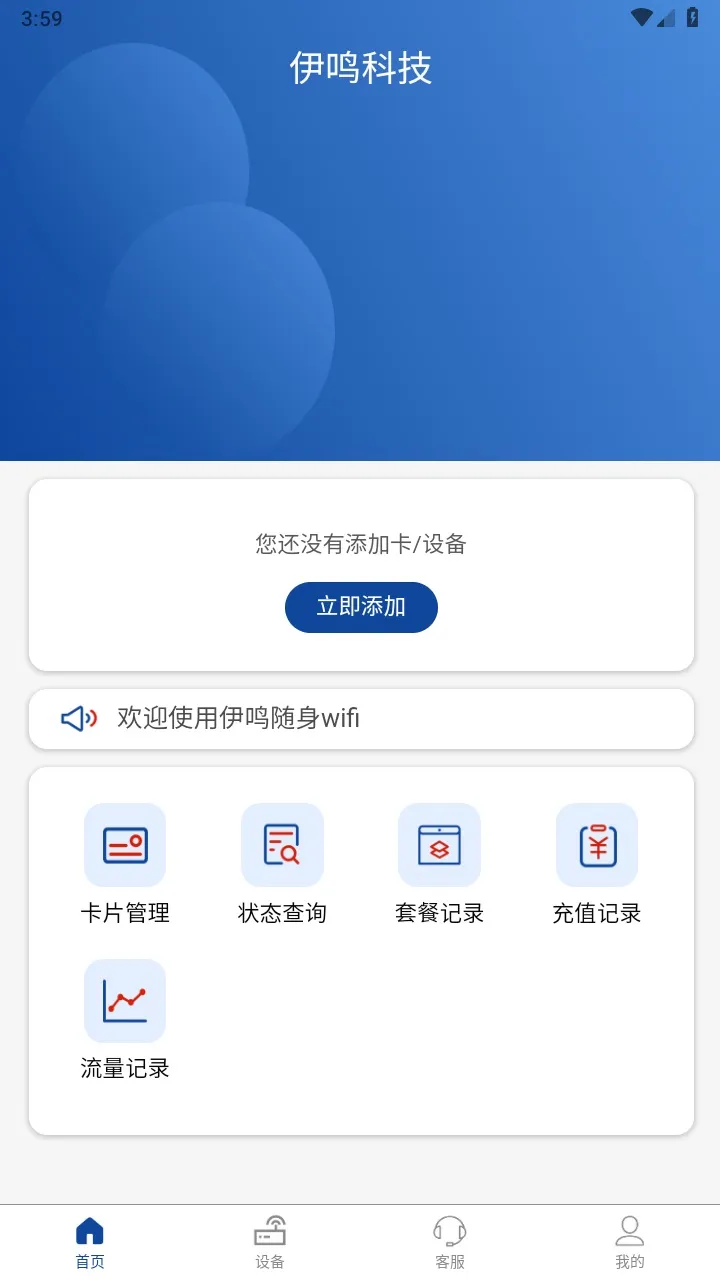Tap the 立即添加 add button
Viewport: 720px width, 1280px height.
point(361,607)
